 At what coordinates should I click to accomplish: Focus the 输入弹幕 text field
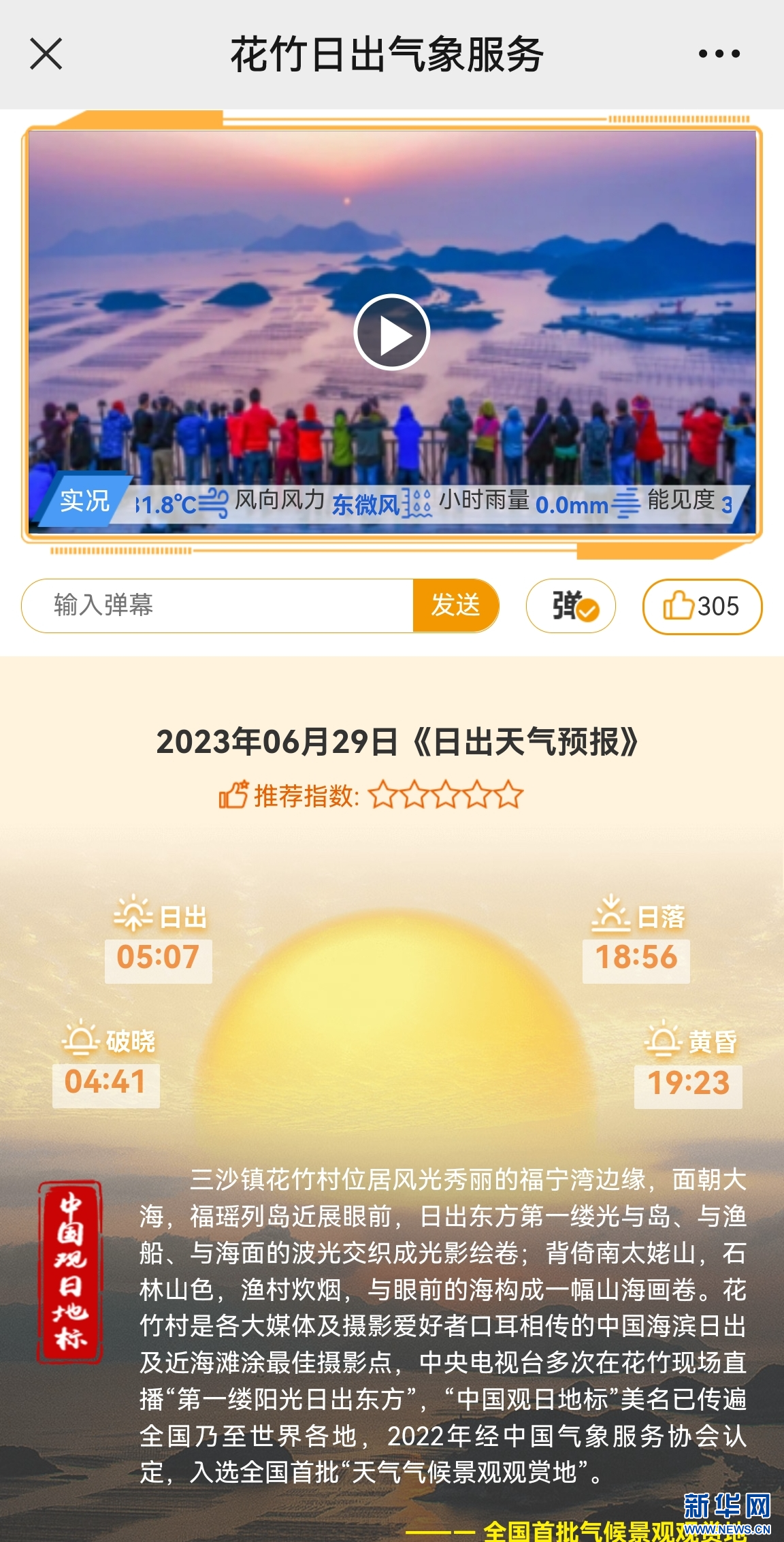(218, 605)
